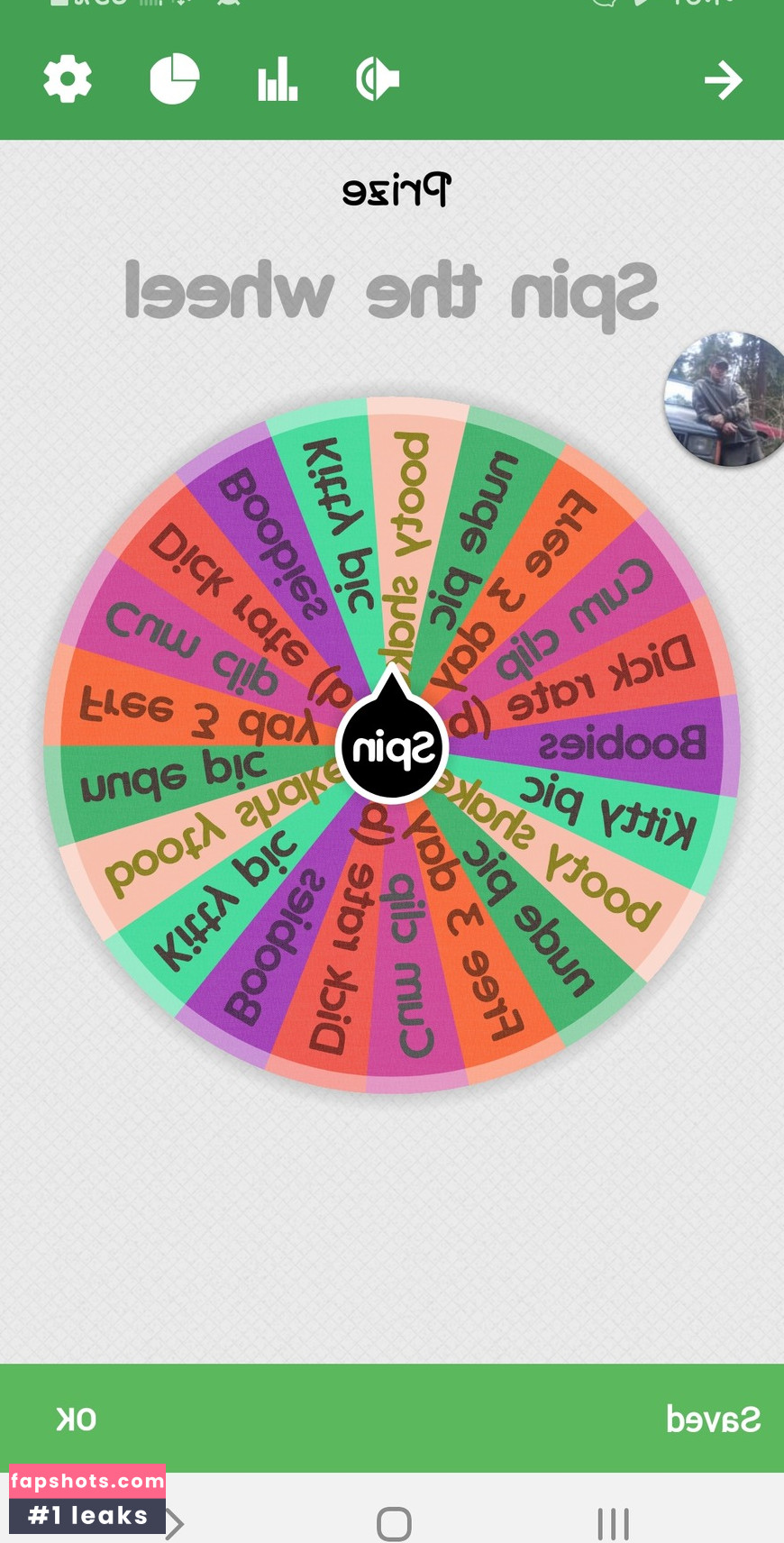
Task: Tap the OK button in bottom bar
Action: click(77, 1420)
